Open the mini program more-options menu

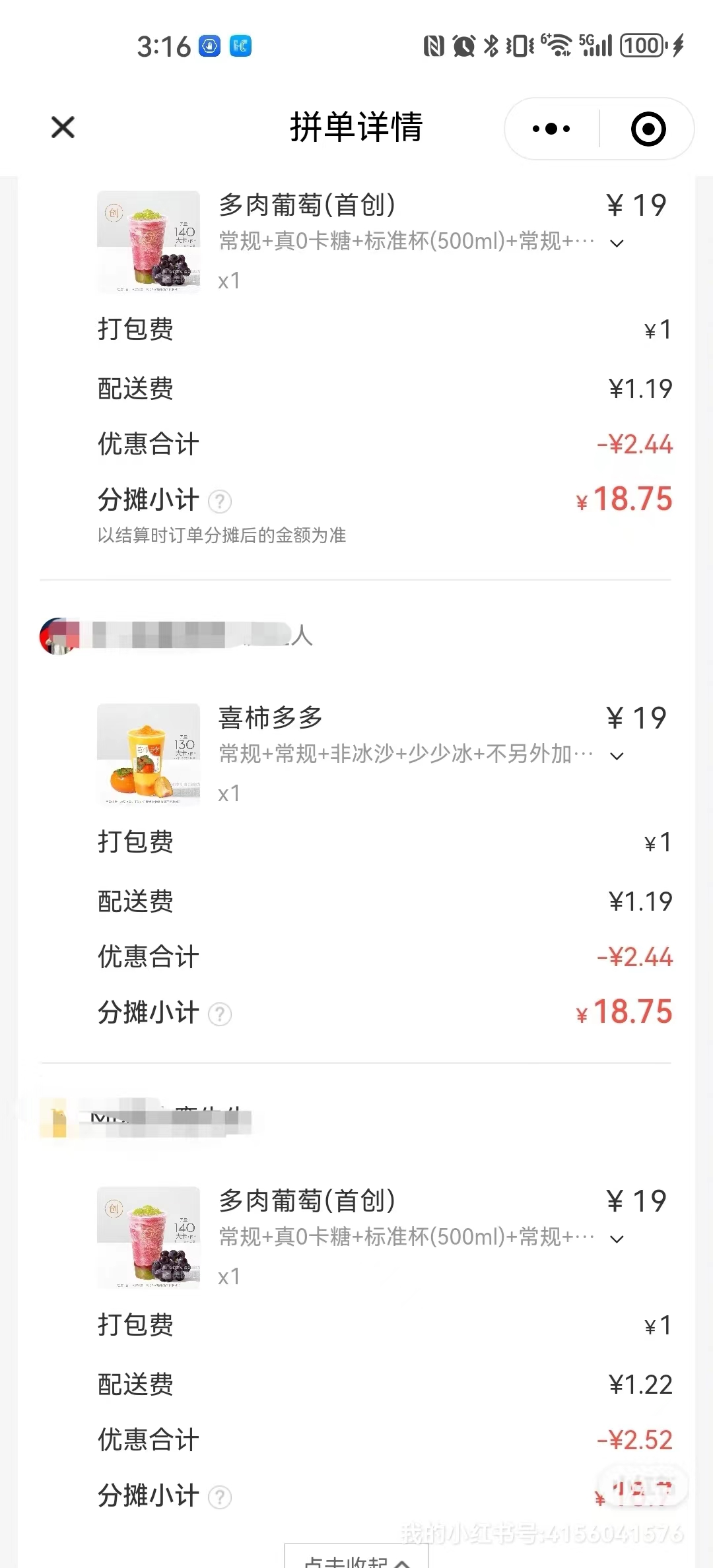552,129
